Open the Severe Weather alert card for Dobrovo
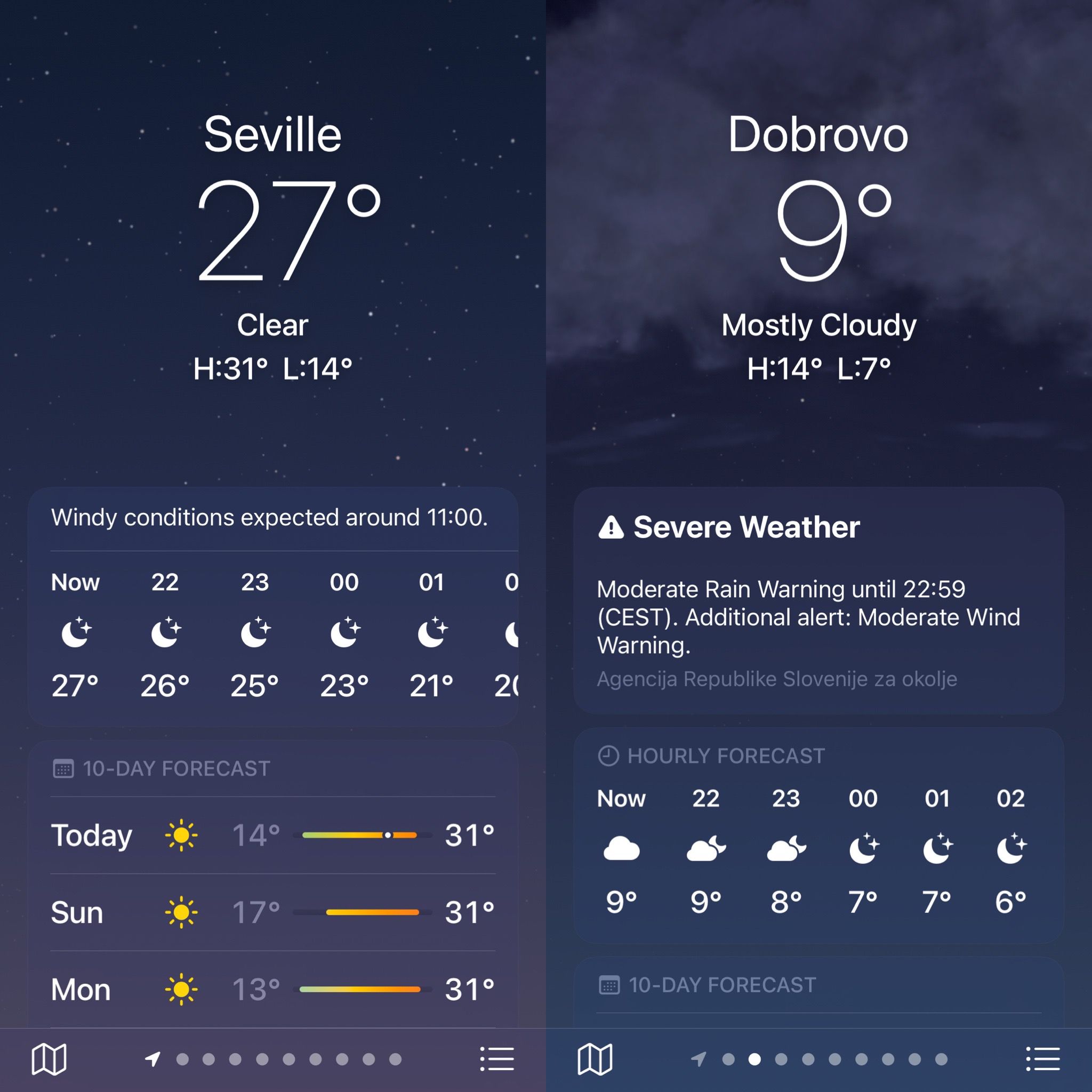Image resolution: width=1092 pixels, height=1092 pixels. [818, 600]
